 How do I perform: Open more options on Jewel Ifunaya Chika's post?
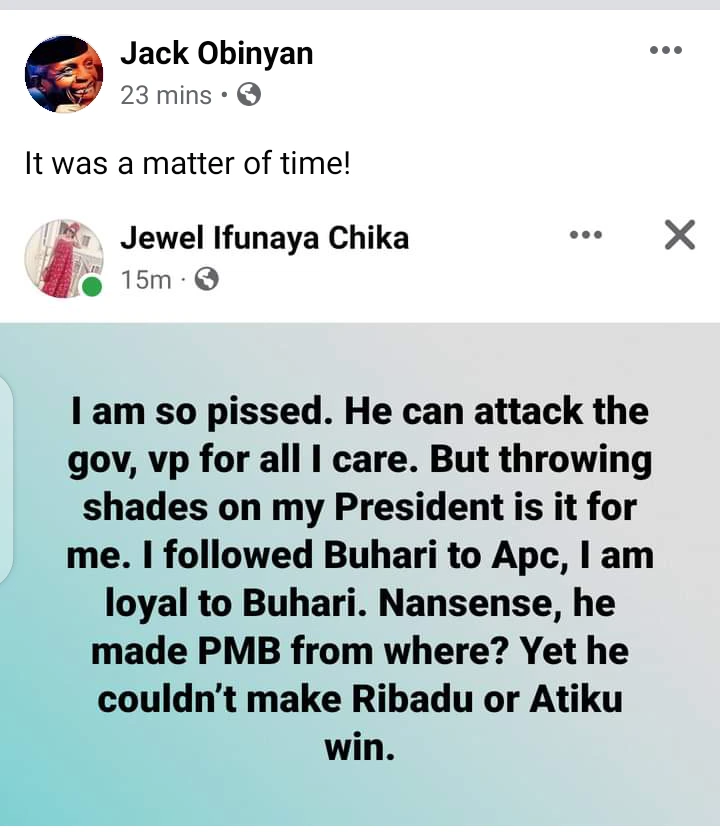coord(585,235)
